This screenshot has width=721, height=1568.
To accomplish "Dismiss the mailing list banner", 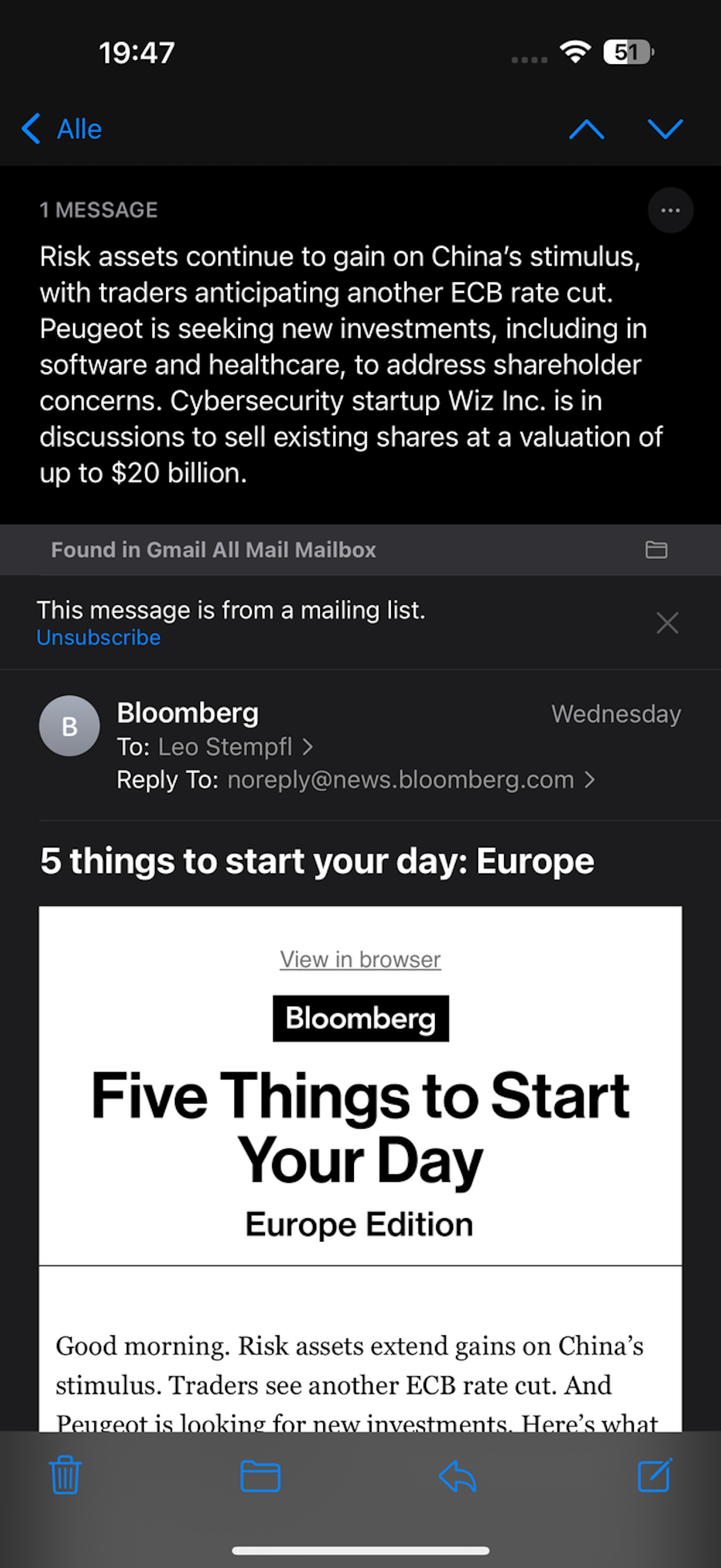I will click(x=668, y=623).
